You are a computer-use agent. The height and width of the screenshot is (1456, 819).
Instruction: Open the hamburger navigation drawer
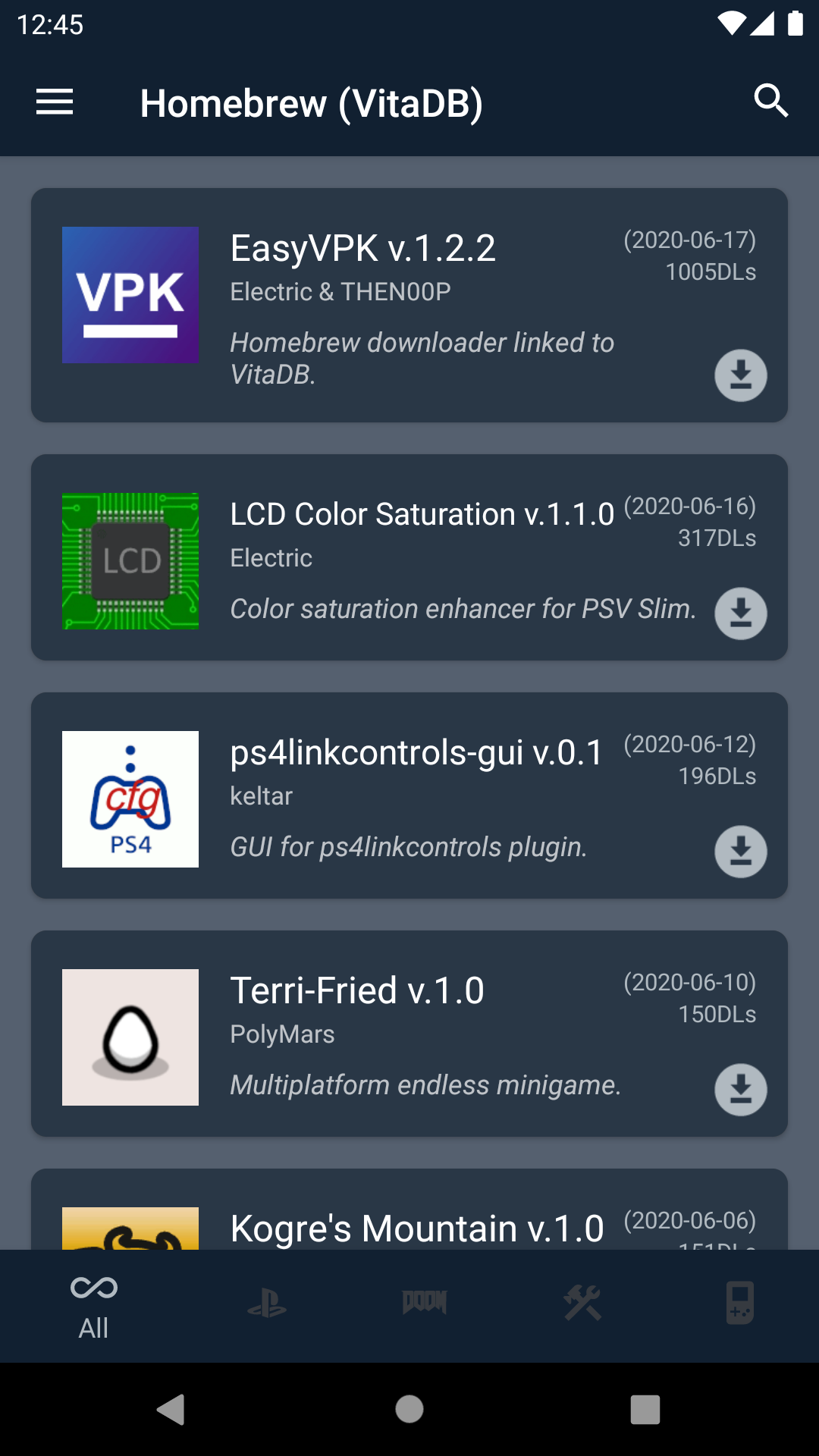click(x=55, y=102)
